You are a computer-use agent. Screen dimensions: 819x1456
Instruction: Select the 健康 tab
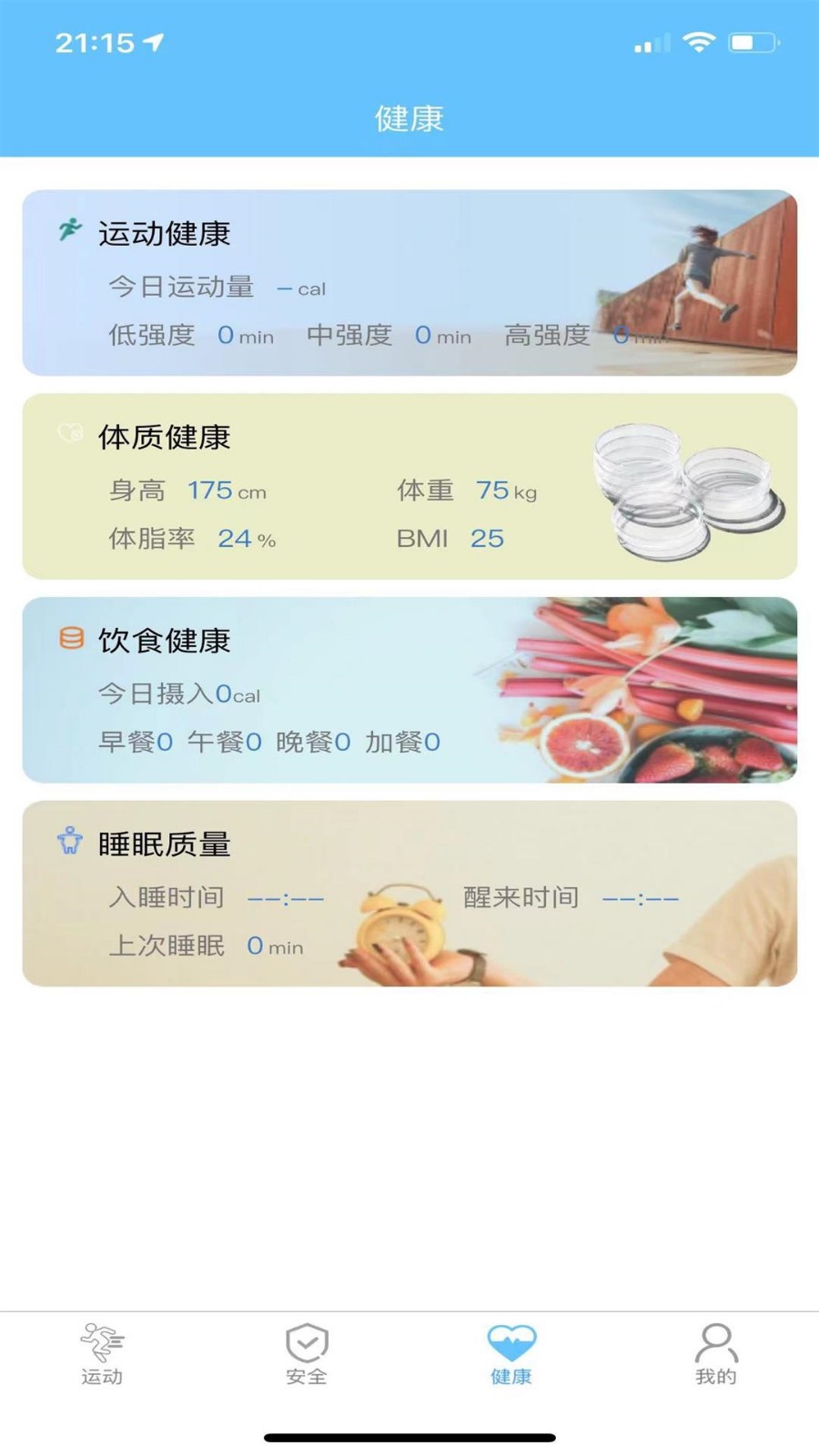[511, 1354]
